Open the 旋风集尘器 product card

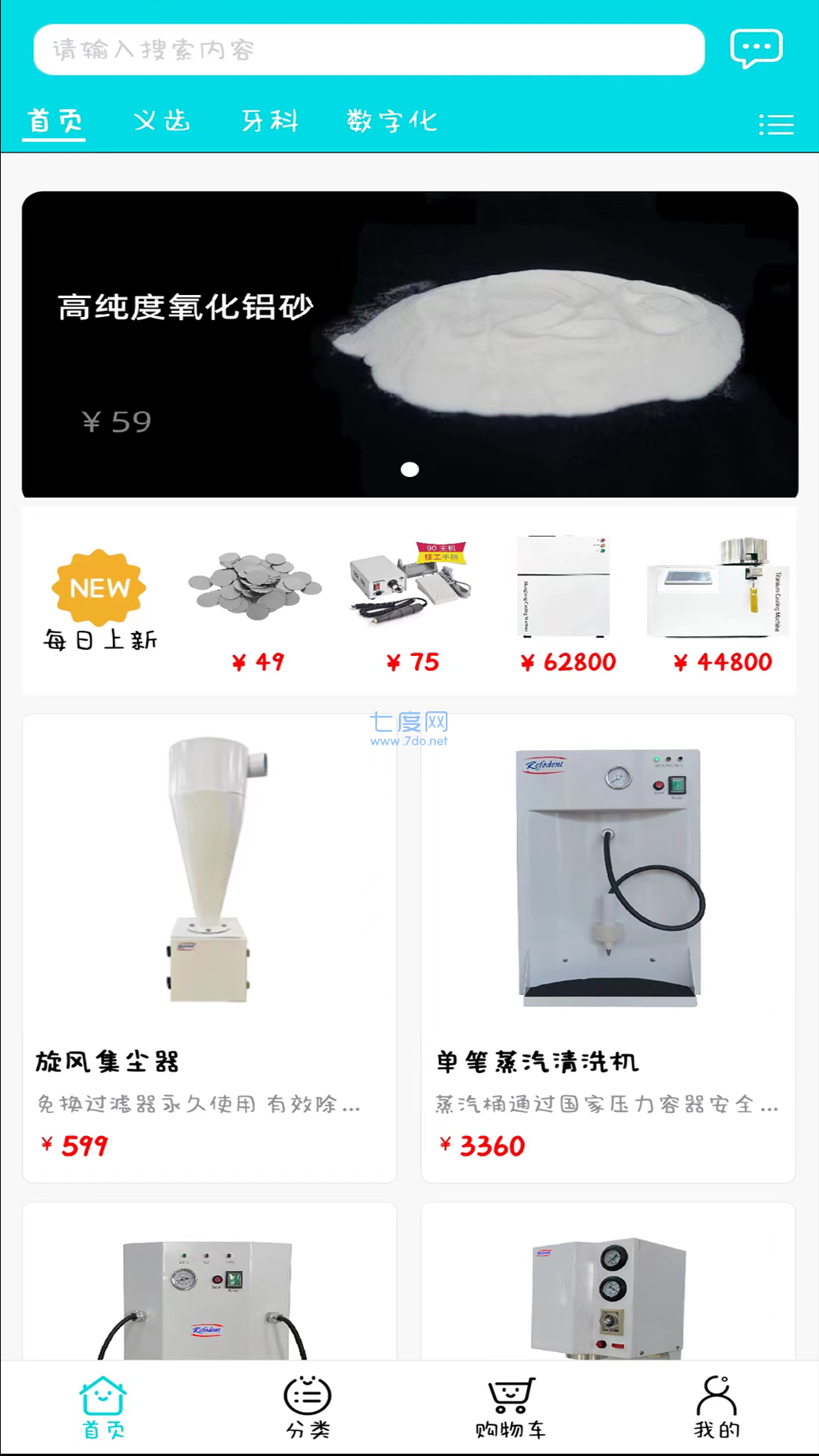(210, 948)
